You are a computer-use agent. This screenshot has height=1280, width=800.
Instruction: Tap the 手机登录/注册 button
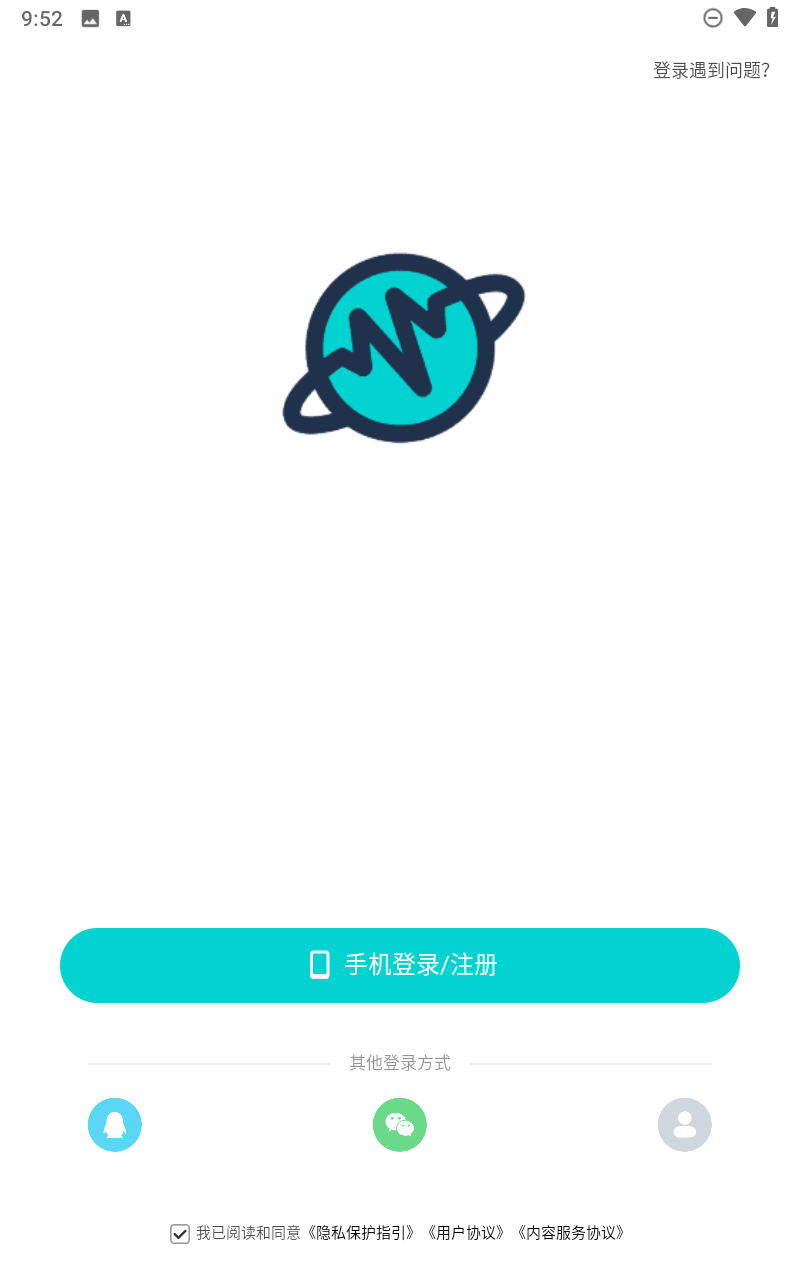[x=400, y=965]
